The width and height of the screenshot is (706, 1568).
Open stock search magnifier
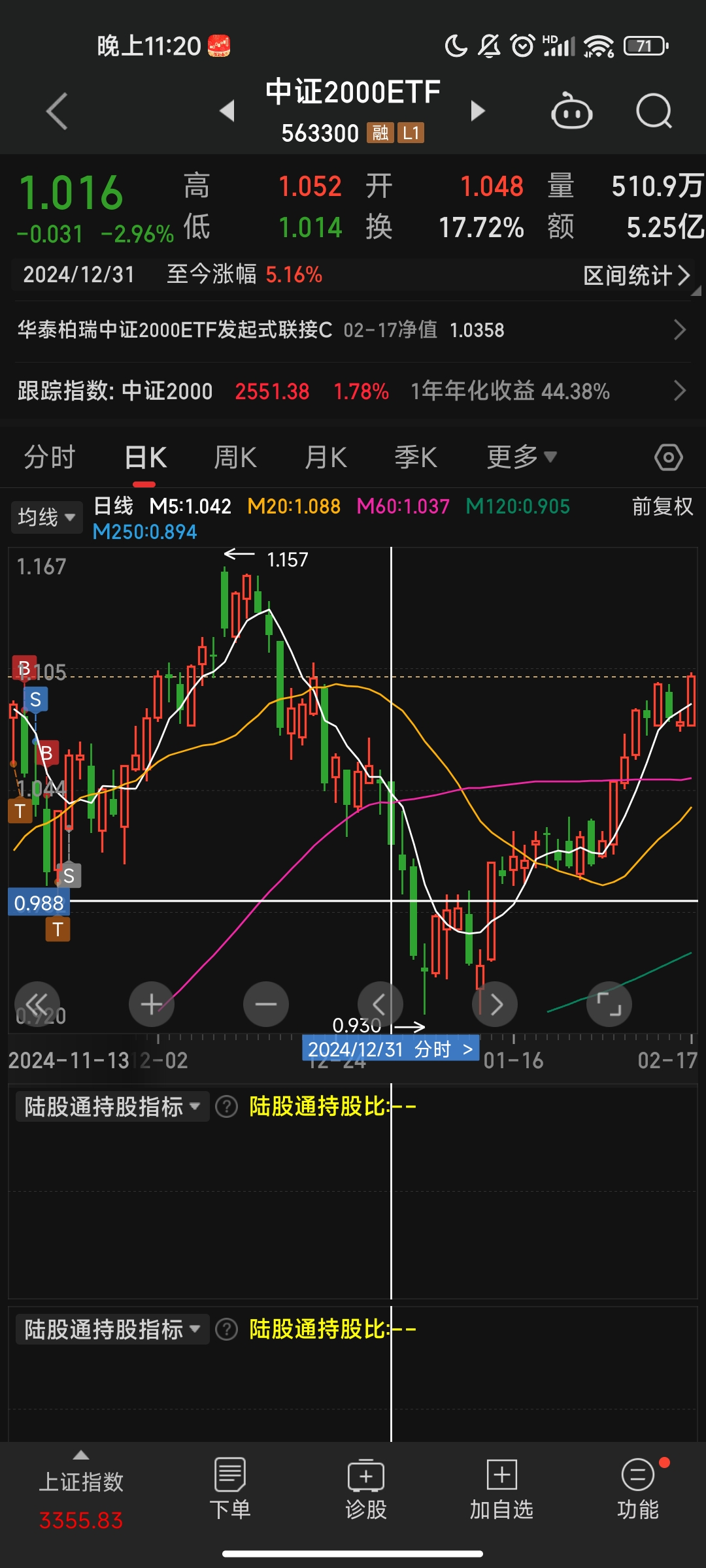point(654,111)
